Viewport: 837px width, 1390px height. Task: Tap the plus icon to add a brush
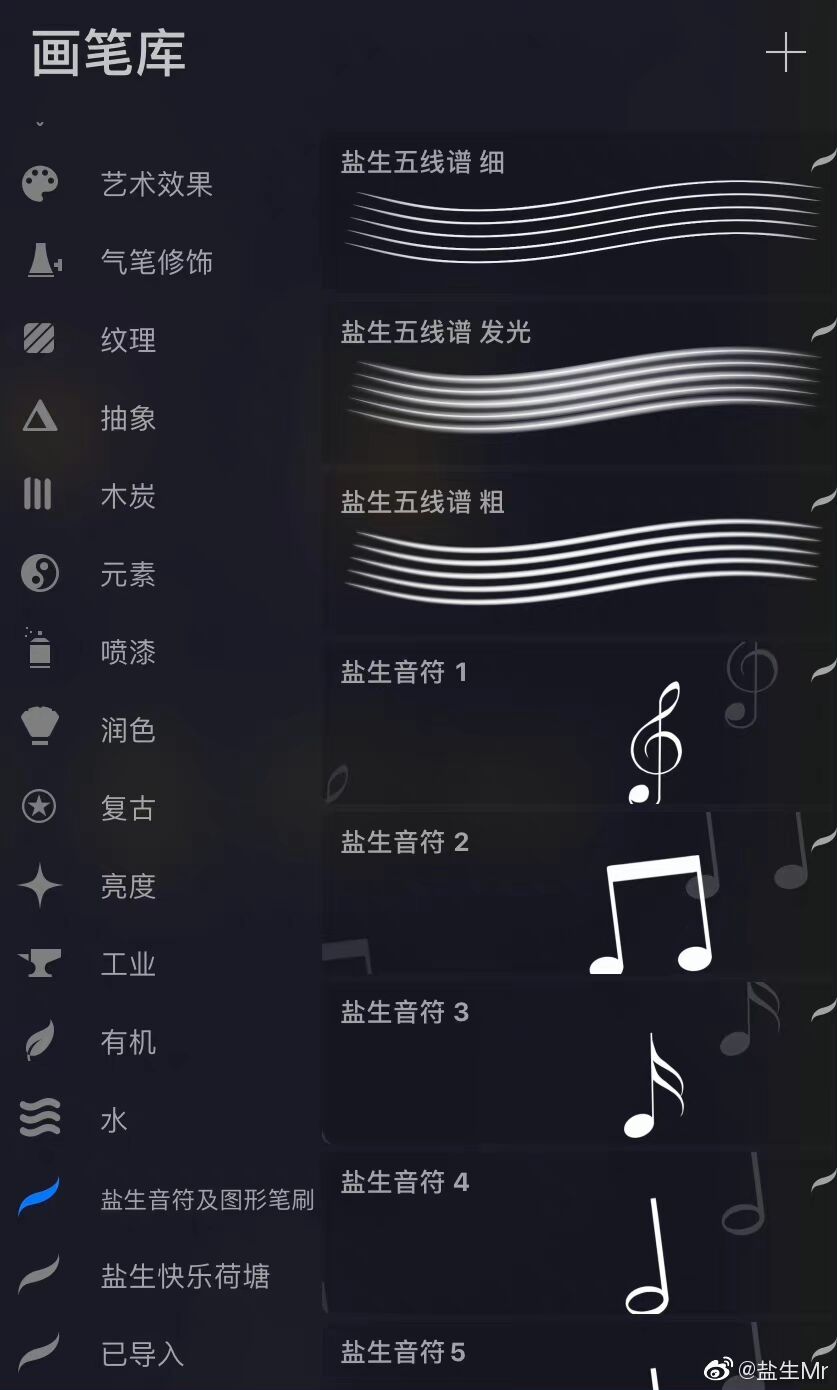(x=785, y=53)
